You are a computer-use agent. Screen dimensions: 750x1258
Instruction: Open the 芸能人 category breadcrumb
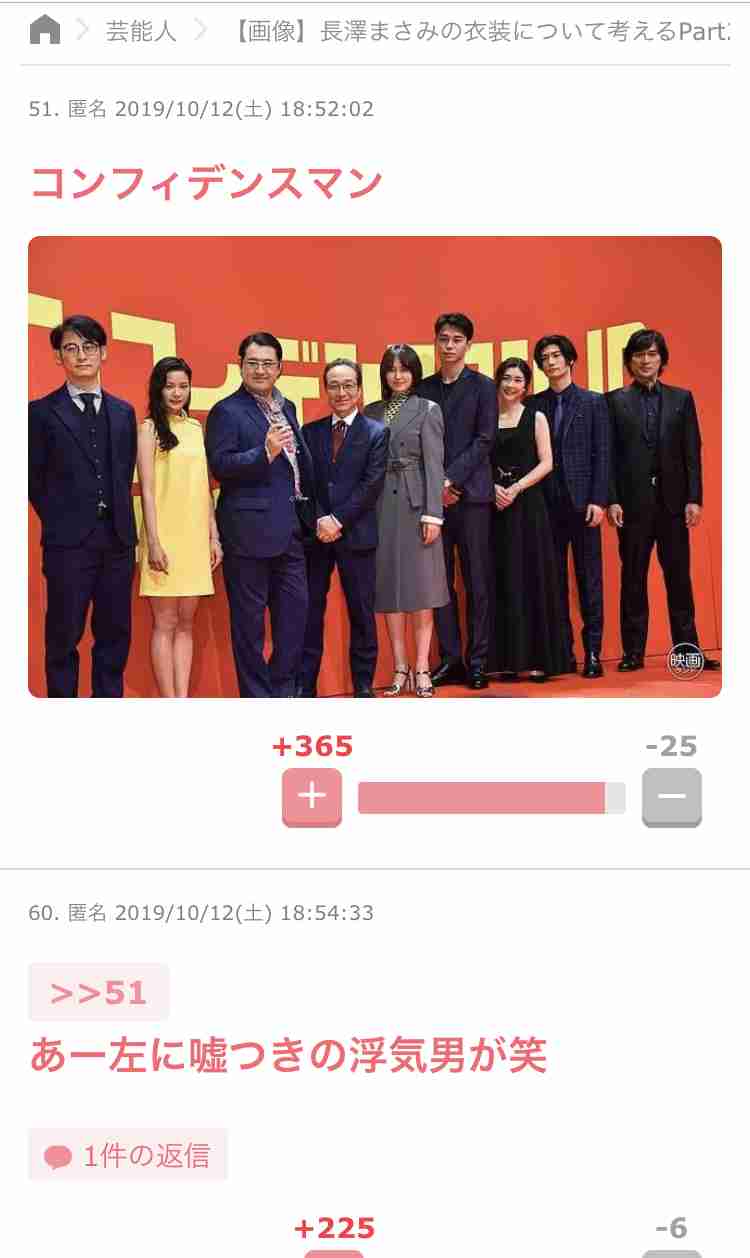point(141,31)
